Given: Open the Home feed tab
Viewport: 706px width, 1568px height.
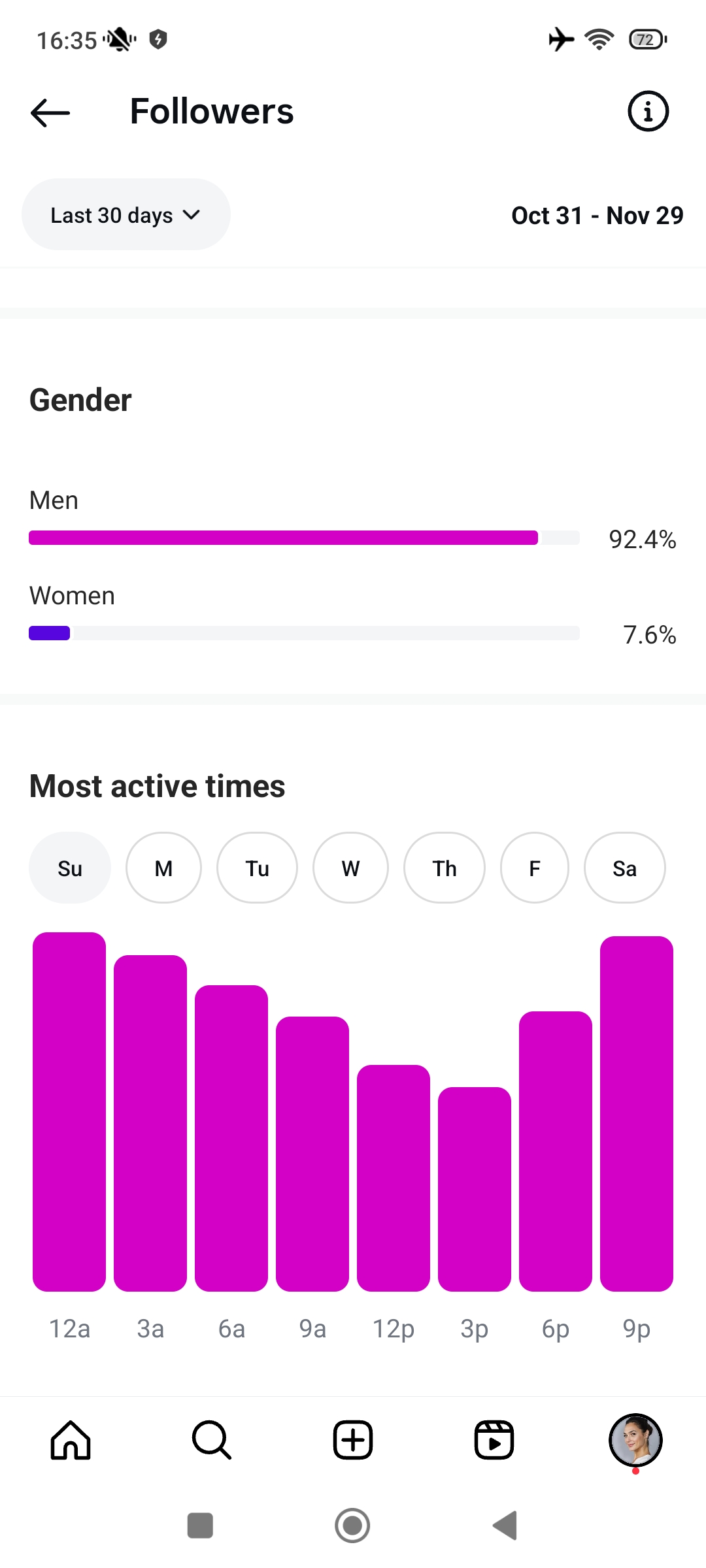Looking at the screenshot, I should [71, 1440].
